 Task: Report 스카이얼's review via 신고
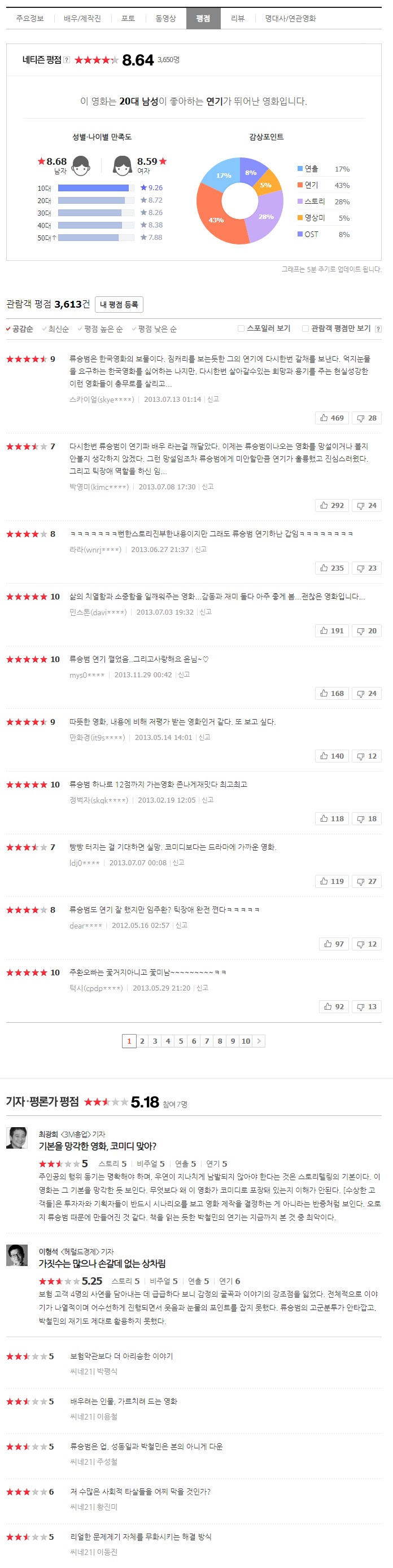(x=213, y=399)
